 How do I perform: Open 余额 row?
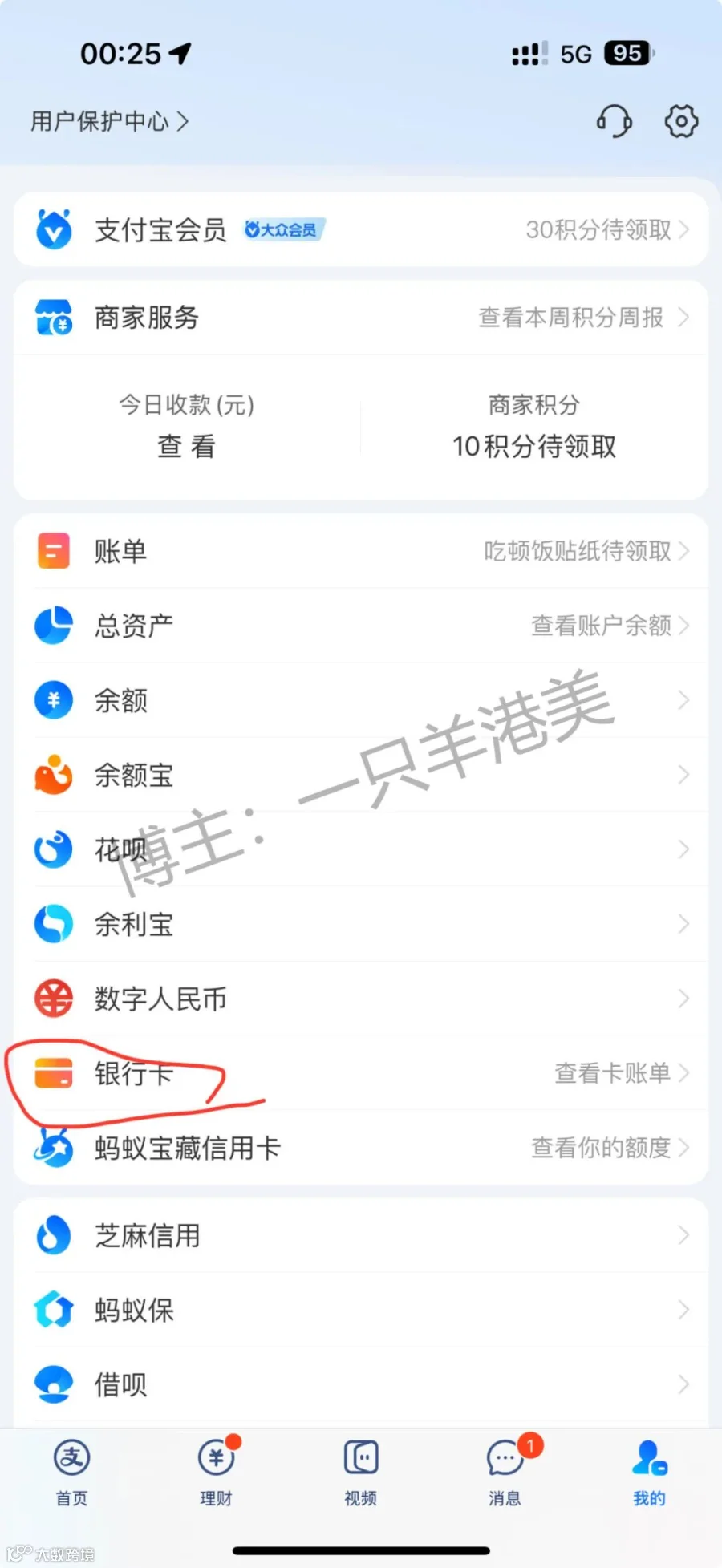tap(361, 700)
